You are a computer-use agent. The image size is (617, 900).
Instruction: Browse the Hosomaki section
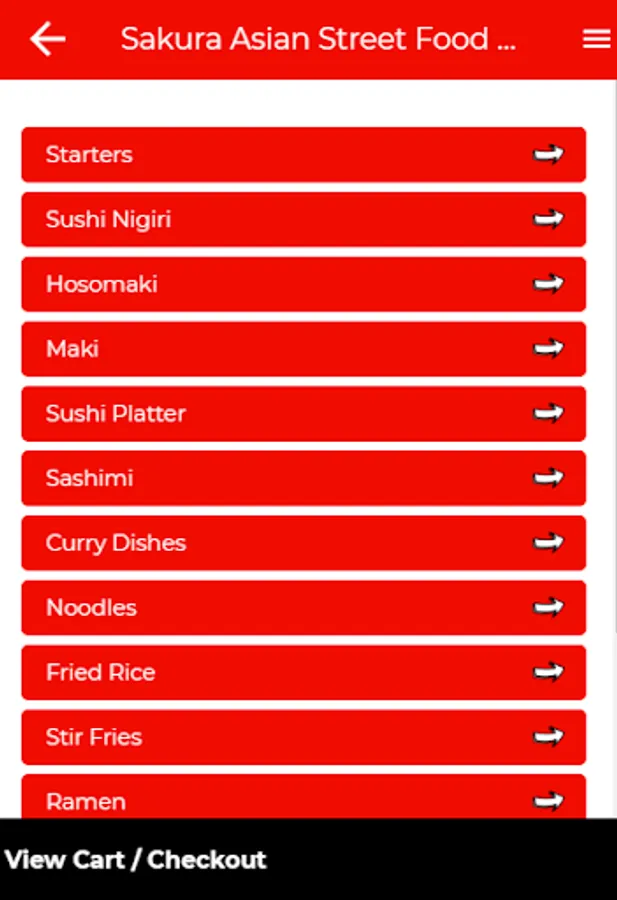click(x=303, y=284)
